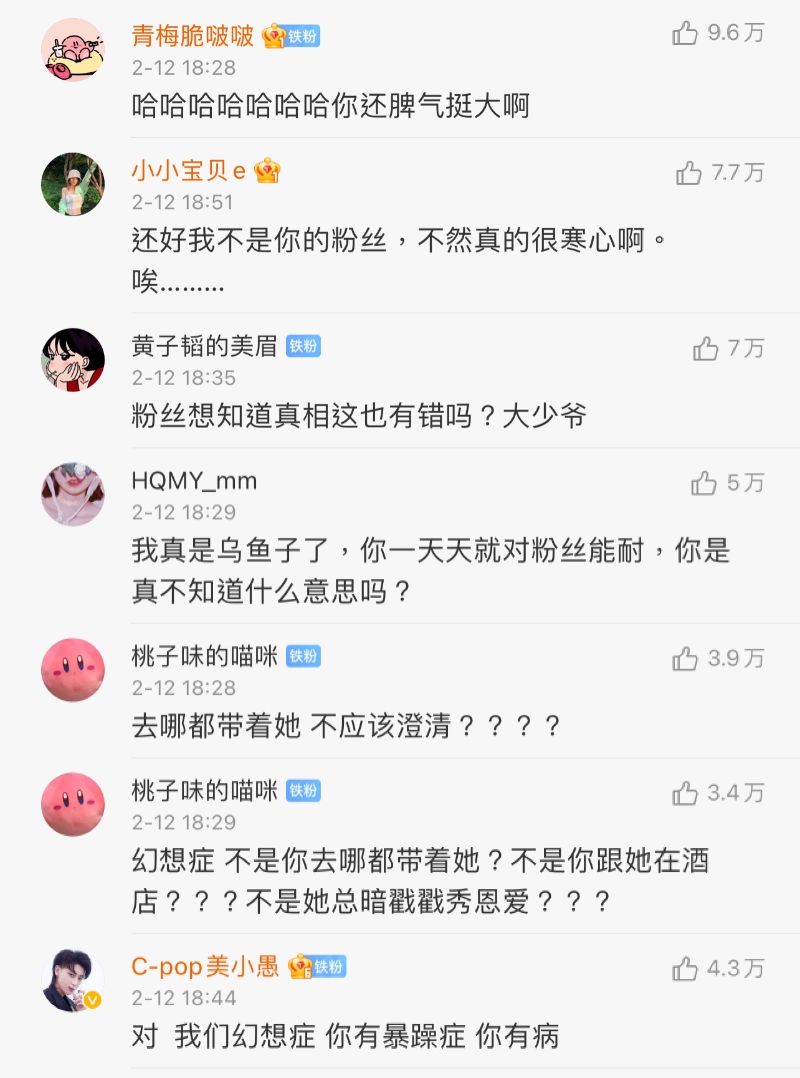
Task: Open HQMY_mm's avatar
Action: click(73, 494)
